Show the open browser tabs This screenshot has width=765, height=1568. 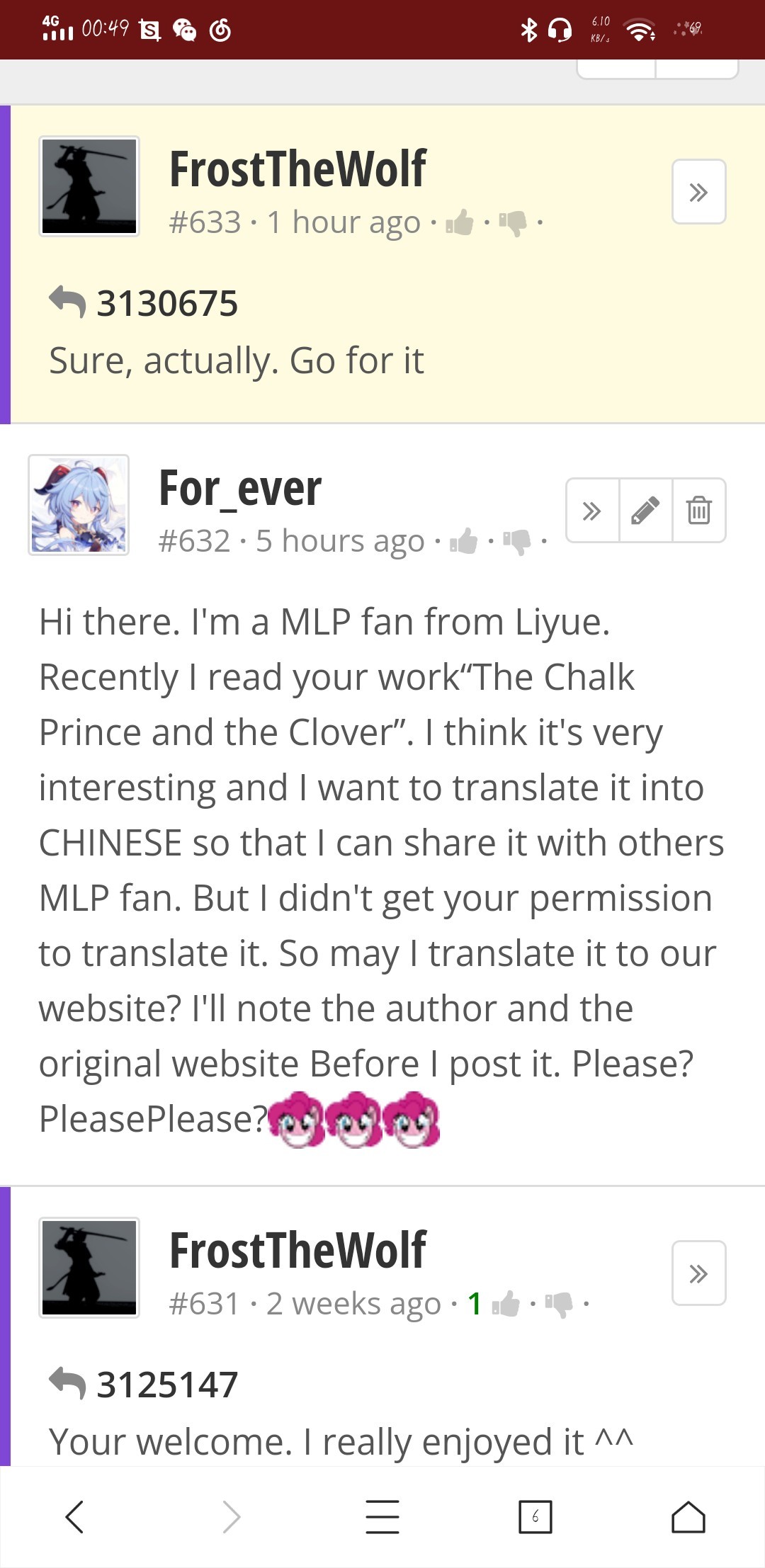(535, 1516)
